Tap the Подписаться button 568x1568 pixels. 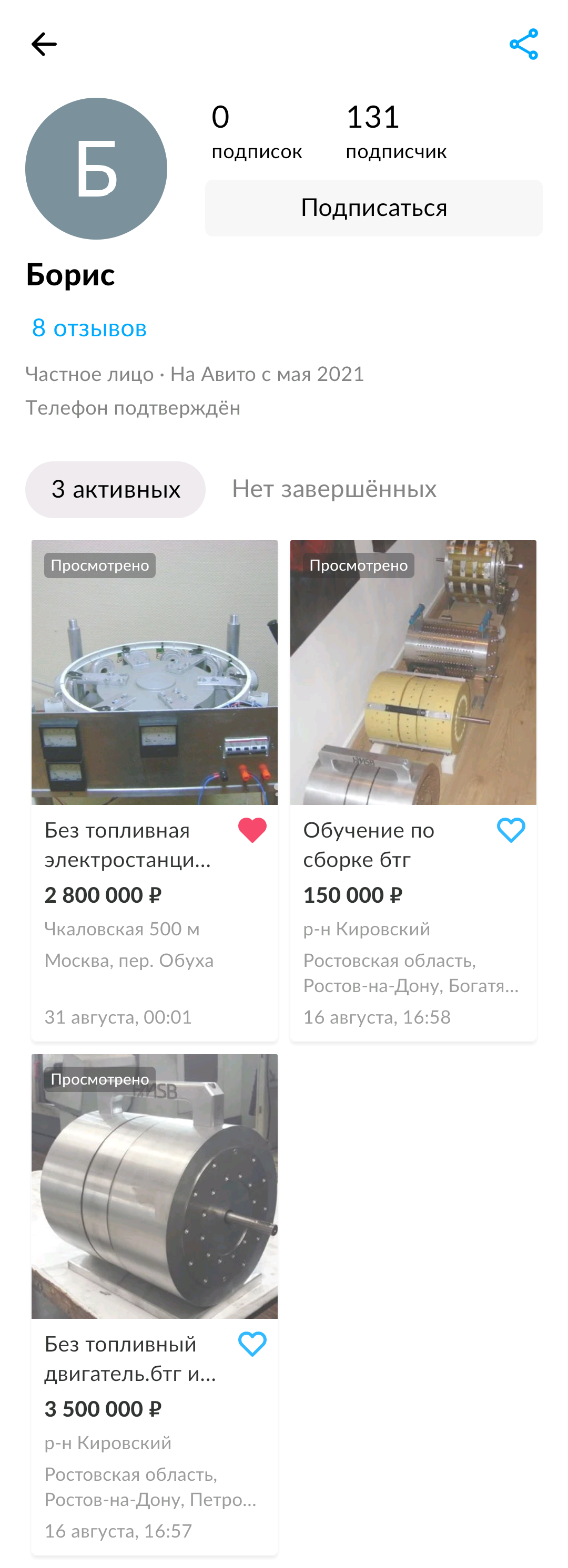click(373, 208)
